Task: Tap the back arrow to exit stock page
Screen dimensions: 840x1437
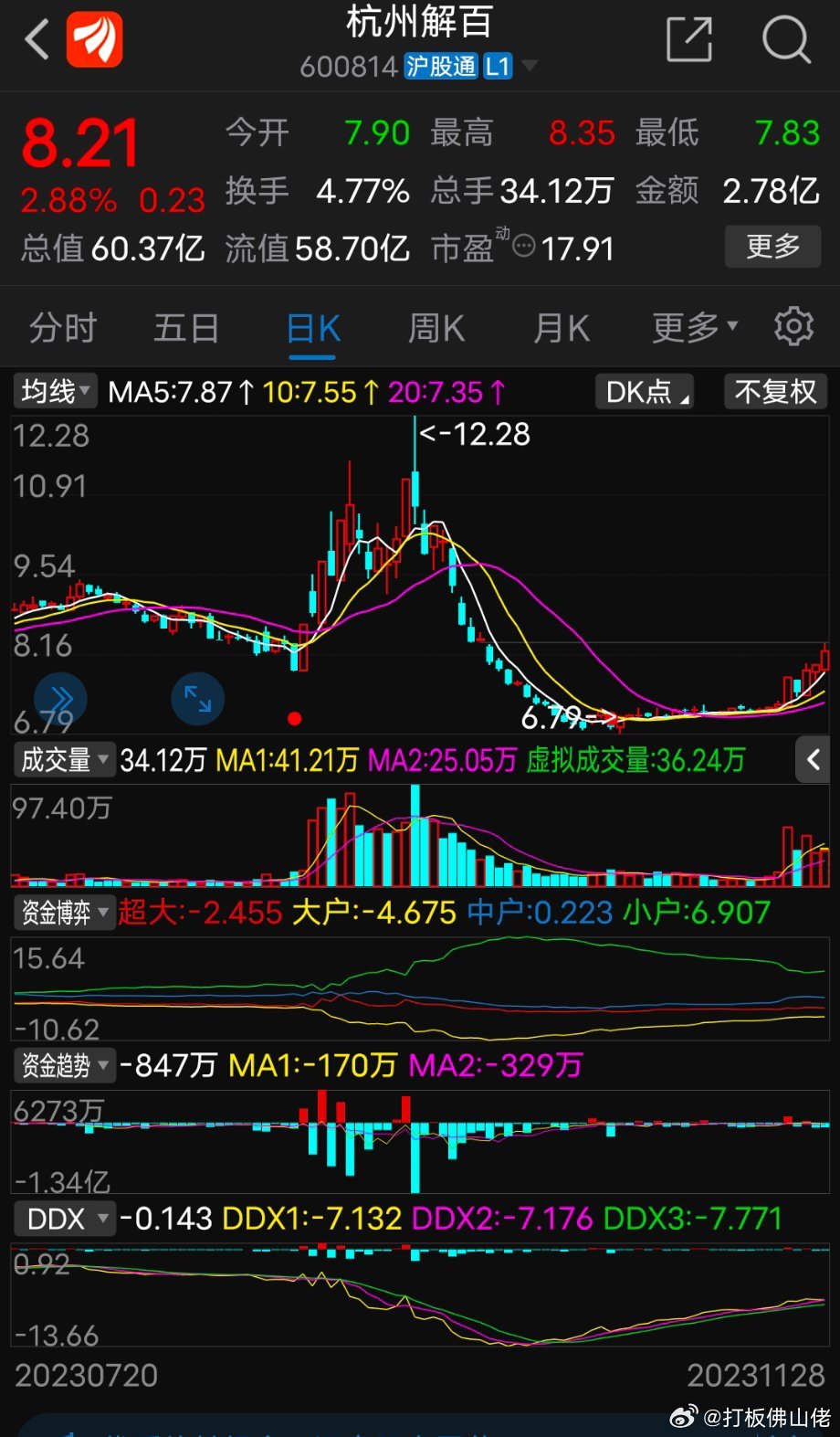Action: [x=35, y=40]
